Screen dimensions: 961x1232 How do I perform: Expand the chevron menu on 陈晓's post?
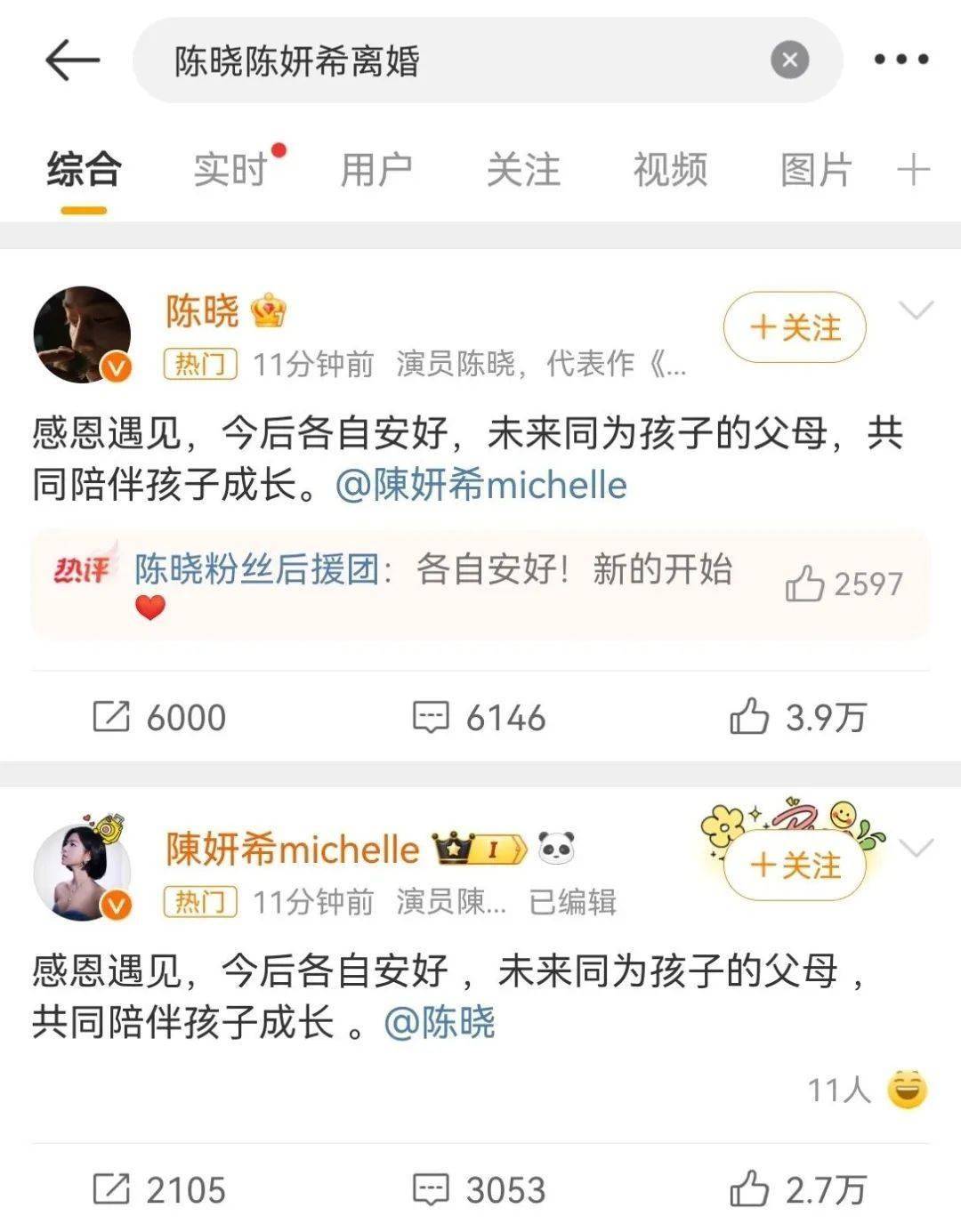[916, 310]
